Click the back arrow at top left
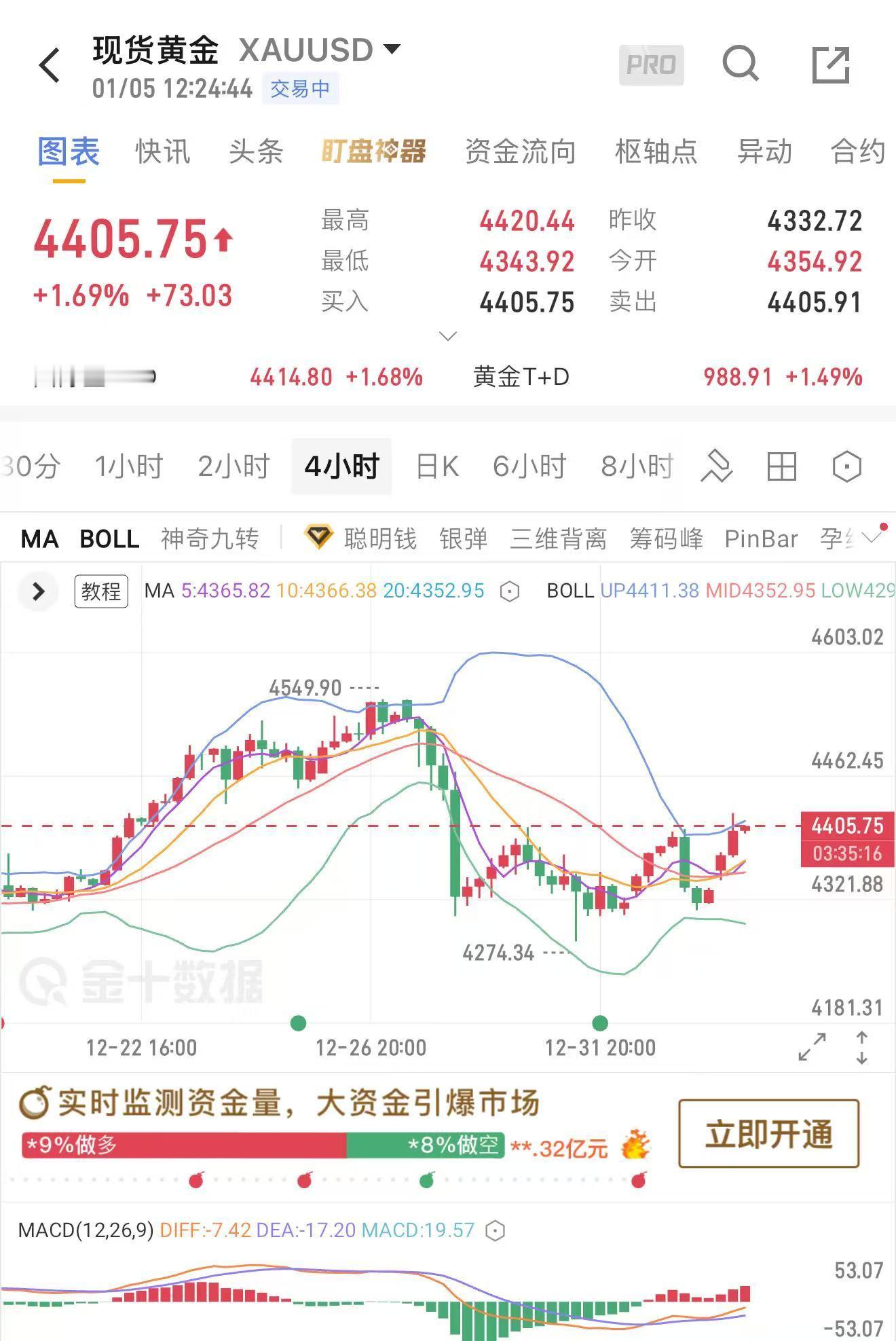Viewport: 896px width, 1341px height. click(x=49, y=66)
